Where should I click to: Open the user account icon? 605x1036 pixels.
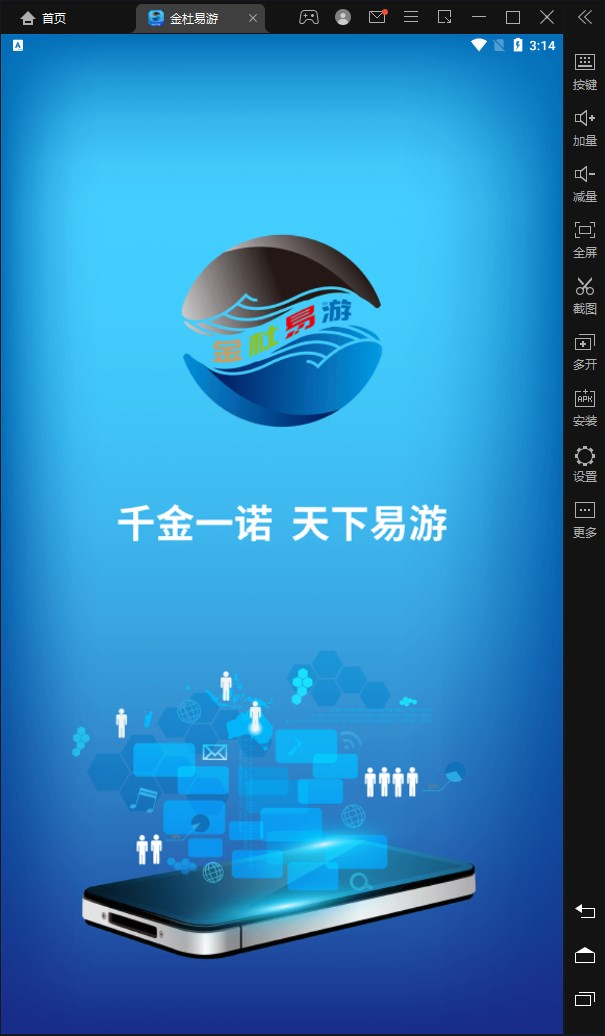pos(343,17)
